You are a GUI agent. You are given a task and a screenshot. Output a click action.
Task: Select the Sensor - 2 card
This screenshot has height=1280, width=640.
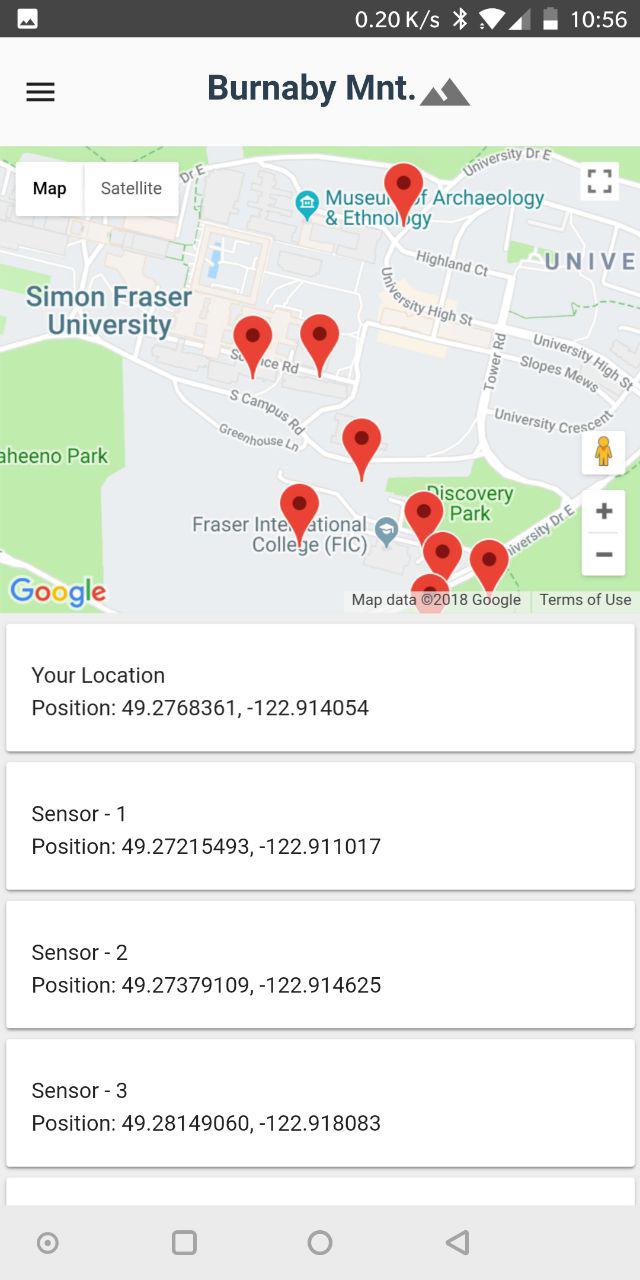click(320, 965)
